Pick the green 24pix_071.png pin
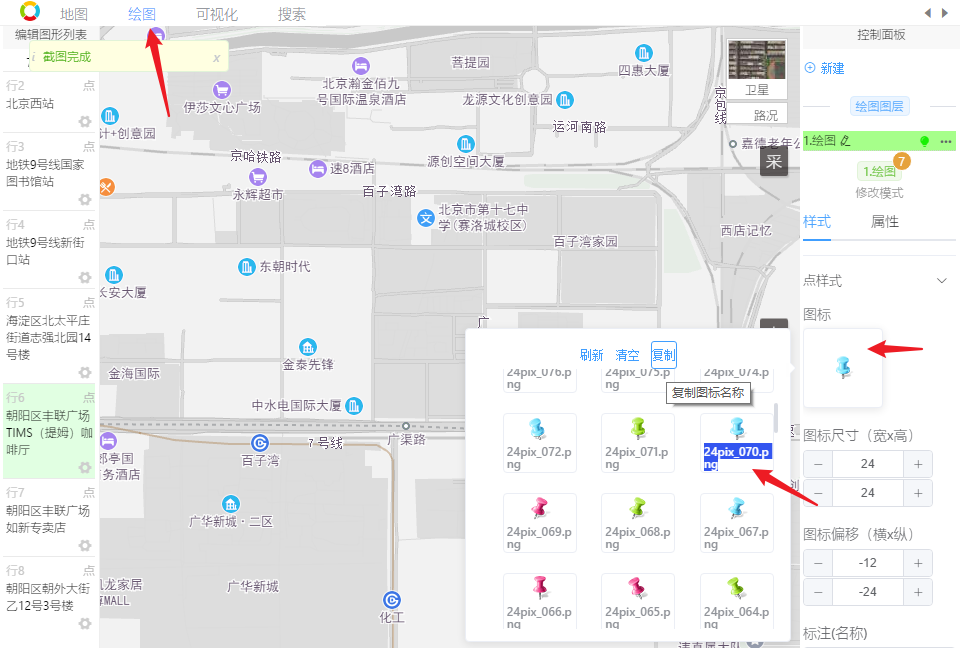 pyautogui.click(x=638, y=440)
